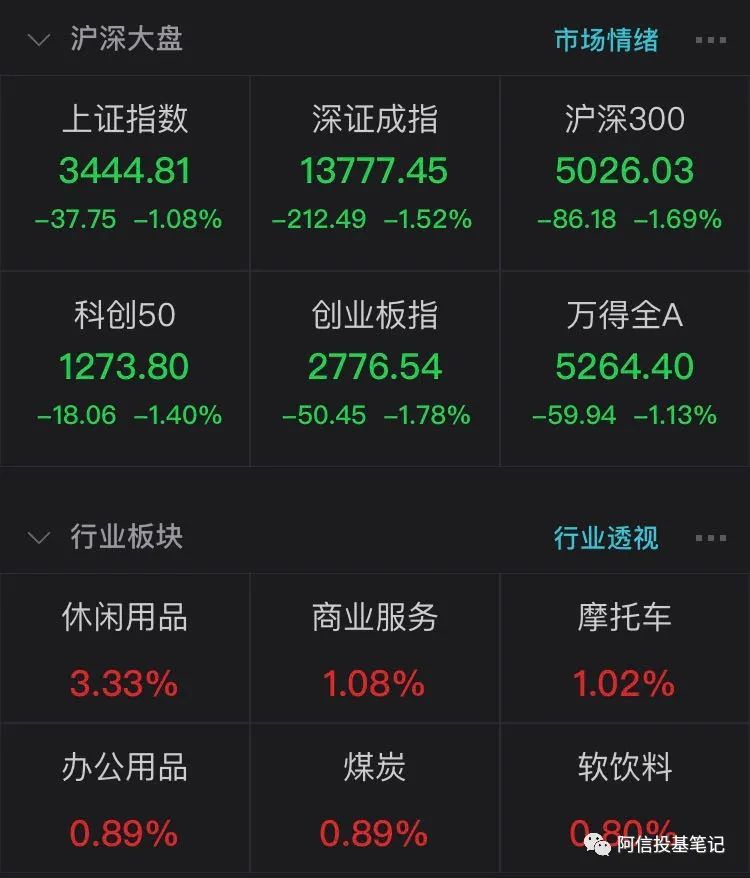Screen dimensions: 750x878
Task: Open 上证指数 index details
Action: [x=125, y=172]
